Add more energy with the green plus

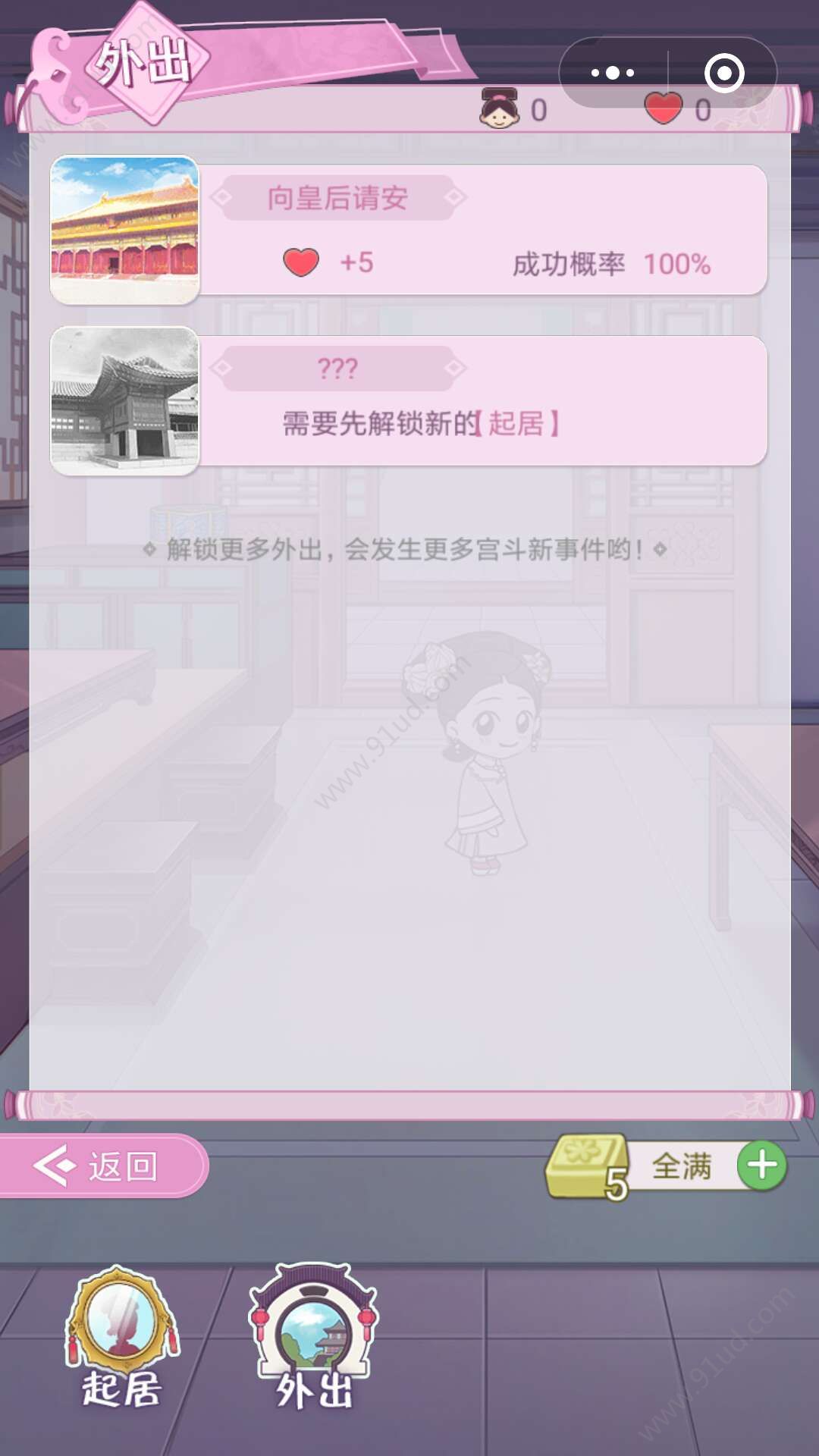coord(762,1165)
